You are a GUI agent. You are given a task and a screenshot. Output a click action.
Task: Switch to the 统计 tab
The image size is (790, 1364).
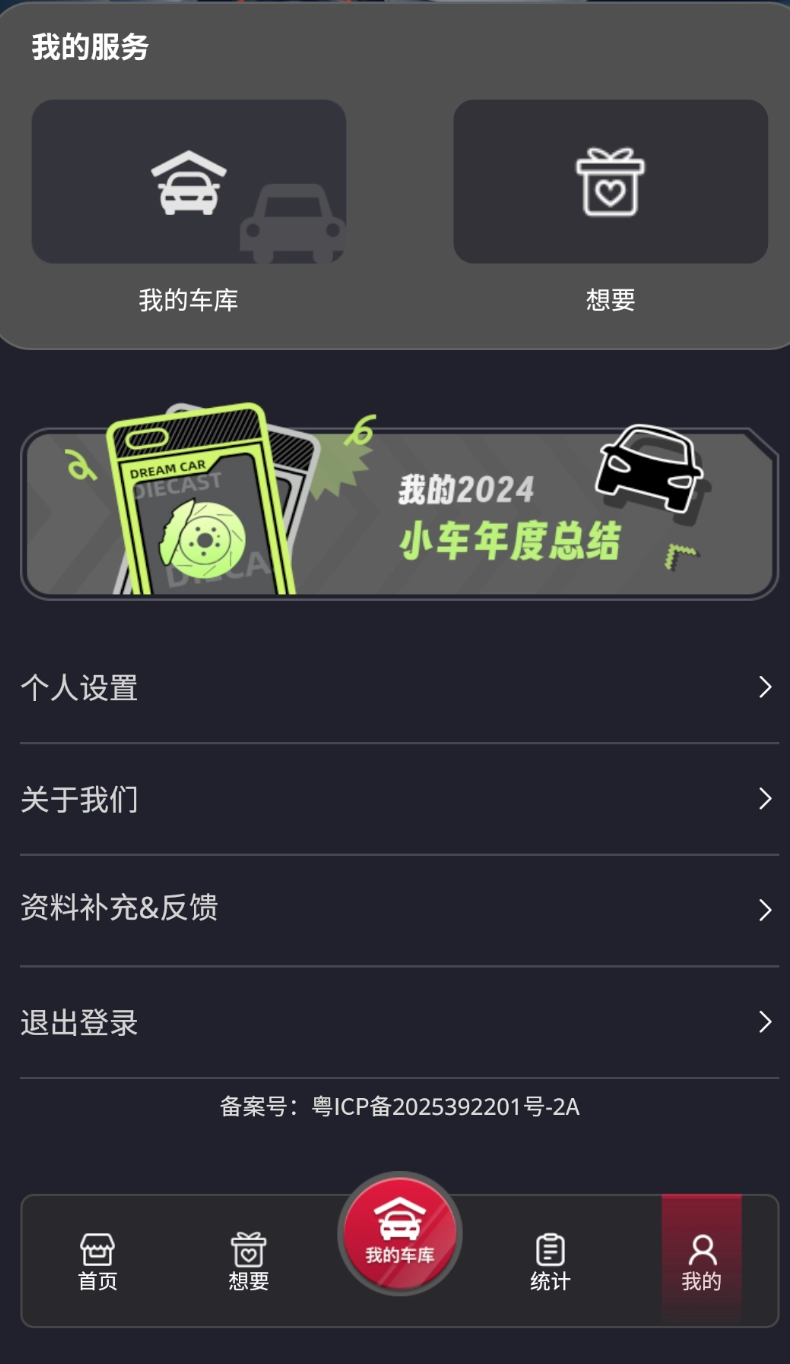pyautogui.click(x=550, y=1262)
